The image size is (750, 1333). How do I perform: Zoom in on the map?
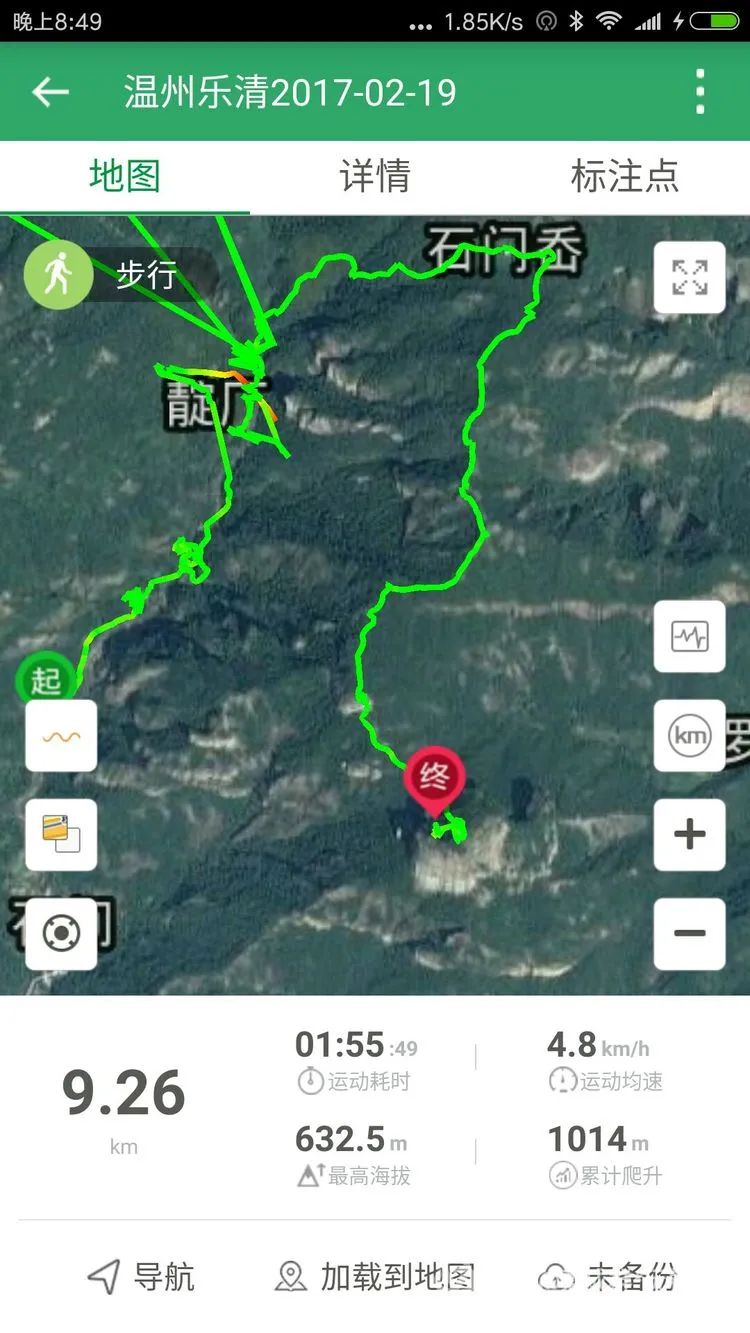click(x=689, y=834)
